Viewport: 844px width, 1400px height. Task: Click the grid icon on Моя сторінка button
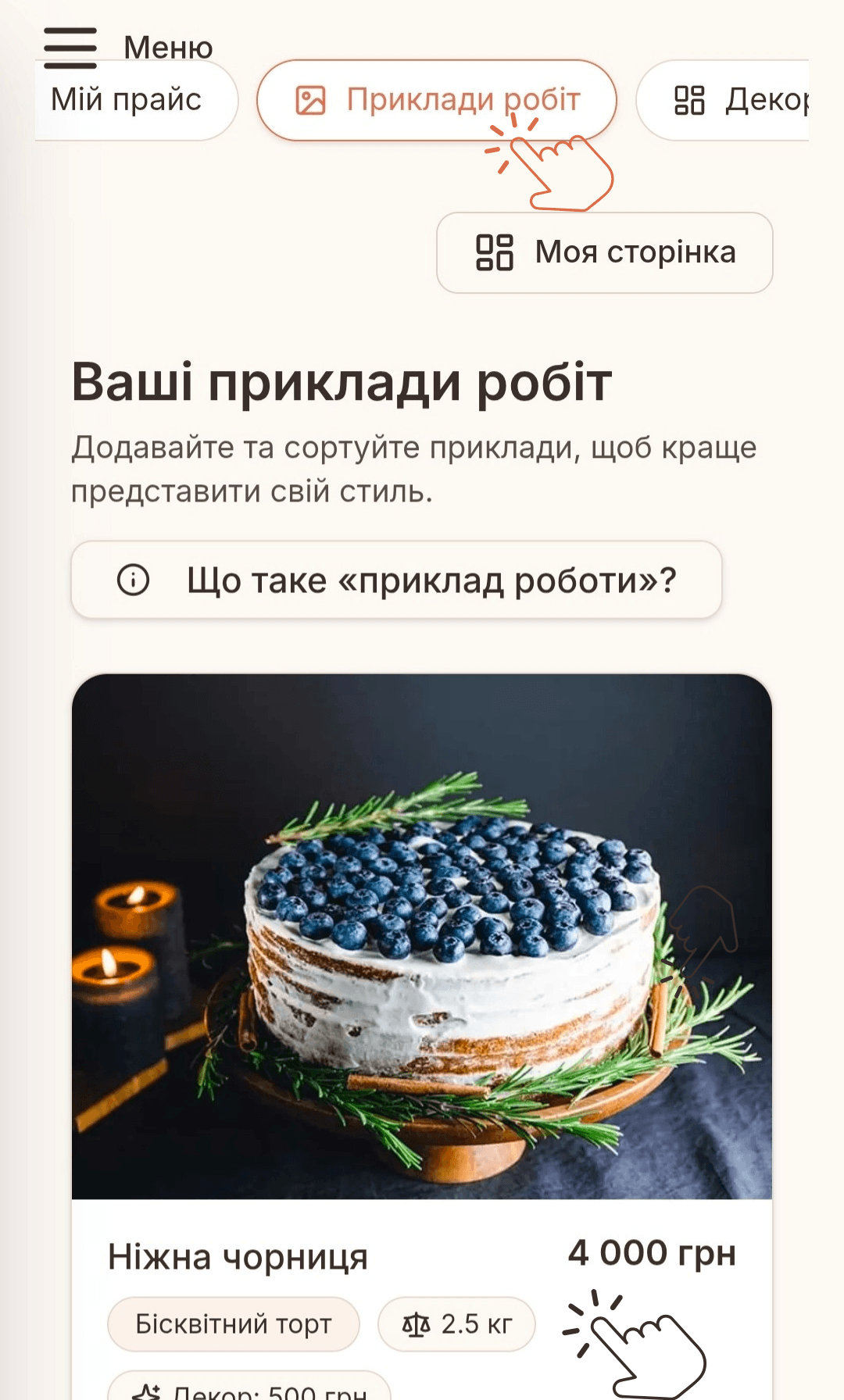tap(495, 252)
